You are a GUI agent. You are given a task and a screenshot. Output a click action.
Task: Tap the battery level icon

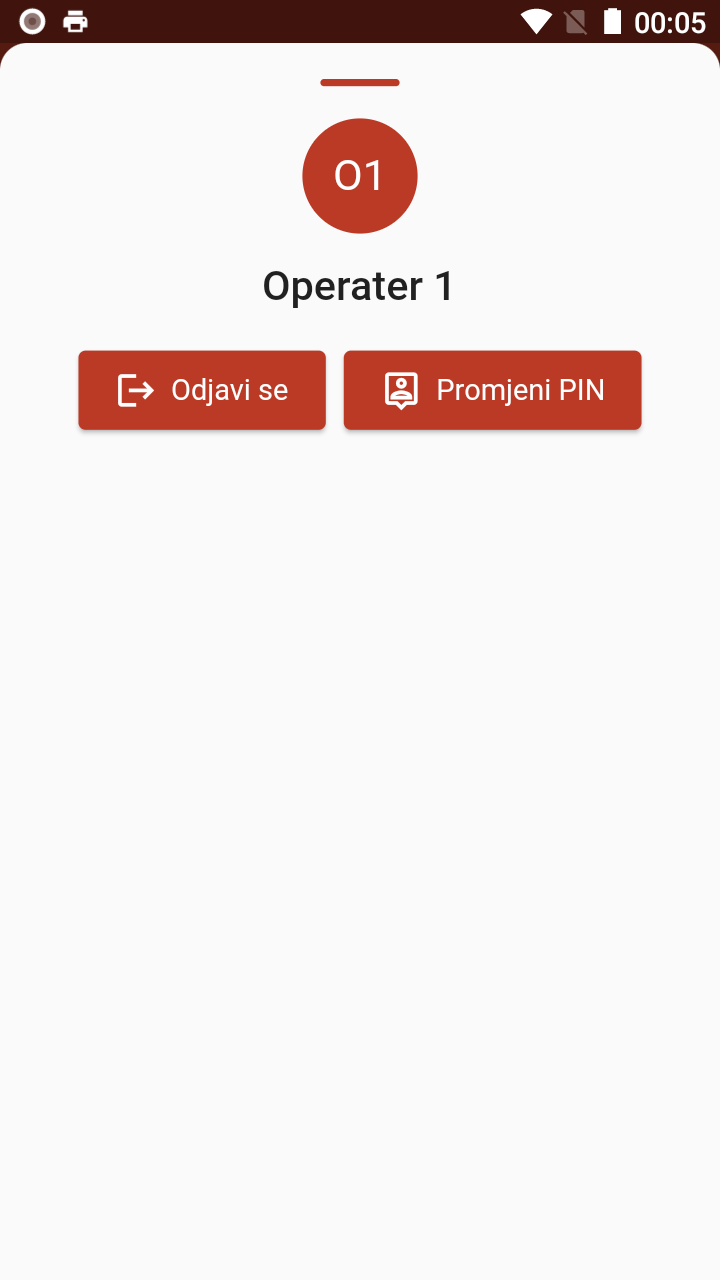pyautogui.click(x=612, y=20)
